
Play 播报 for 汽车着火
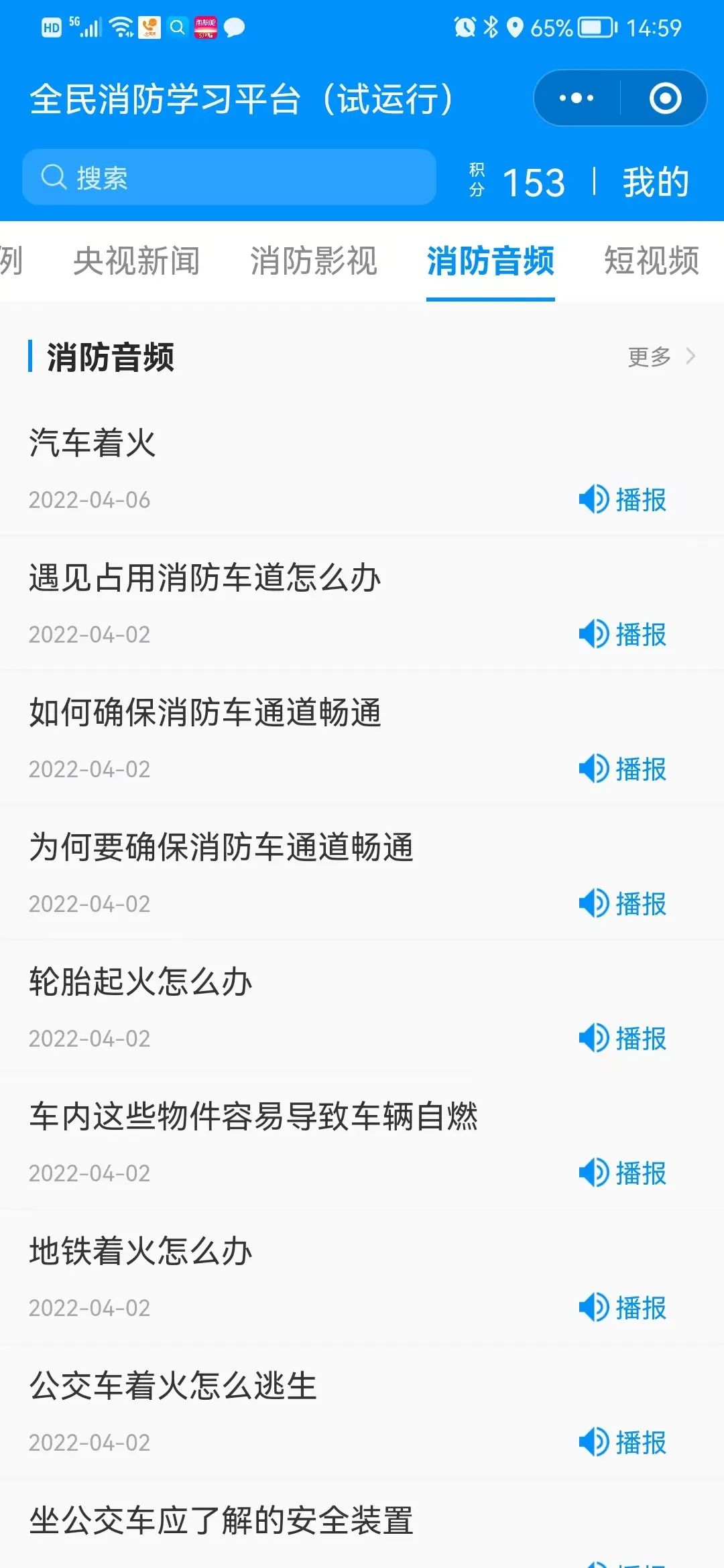[623, 500]
